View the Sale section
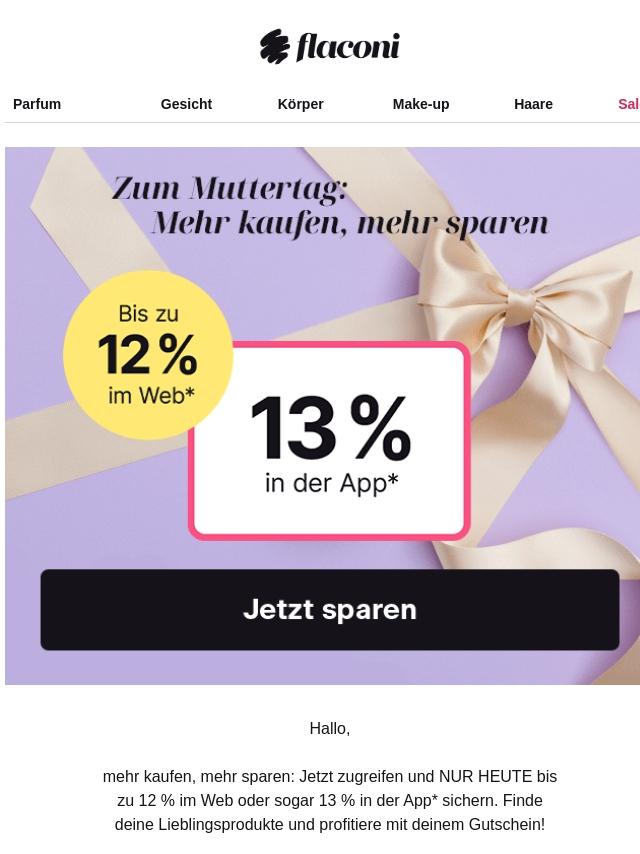The image size is (640, 854). tap(628, 104)
